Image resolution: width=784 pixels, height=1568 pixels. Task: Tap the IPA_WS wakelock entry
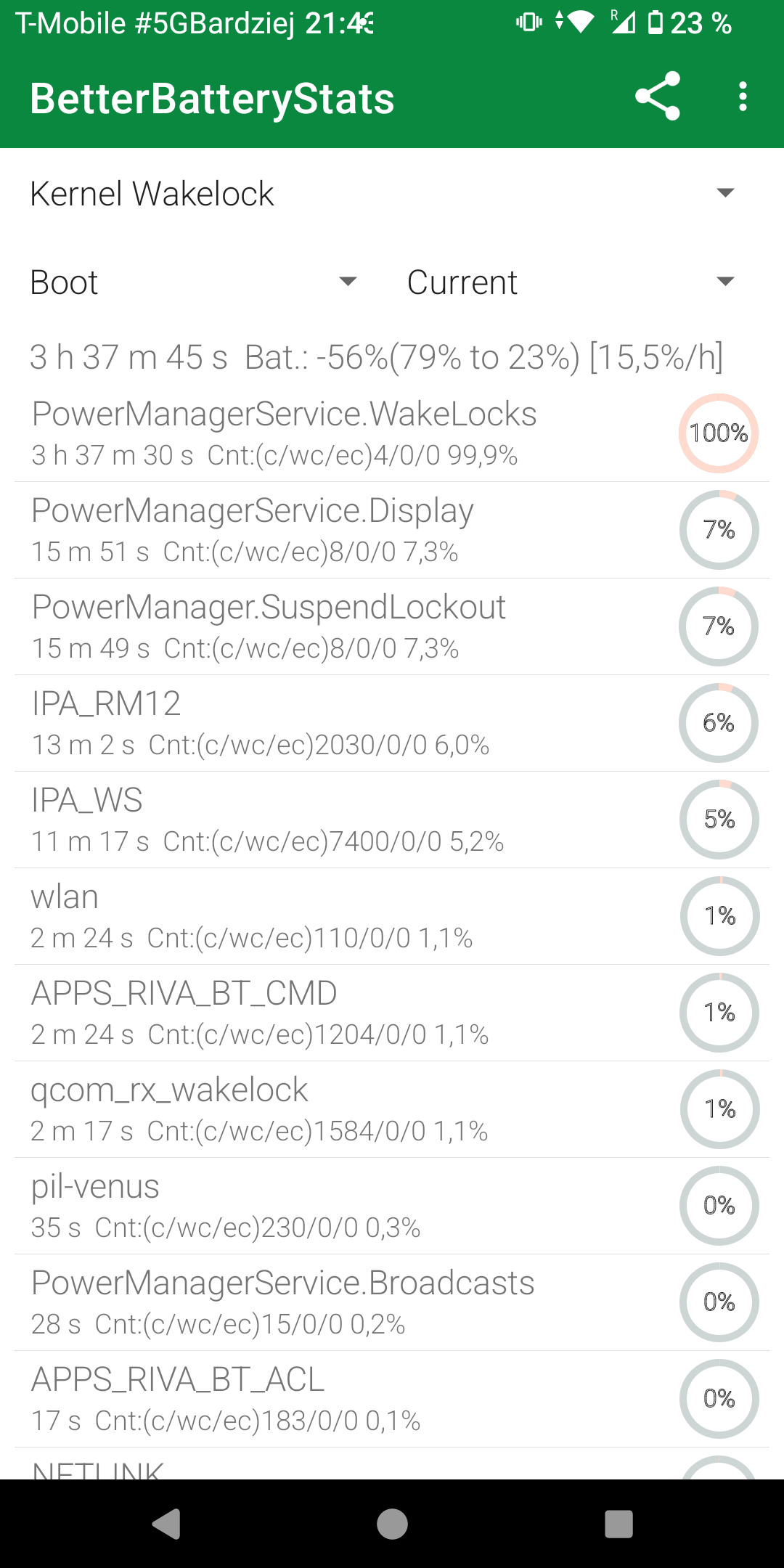[392, 820]
